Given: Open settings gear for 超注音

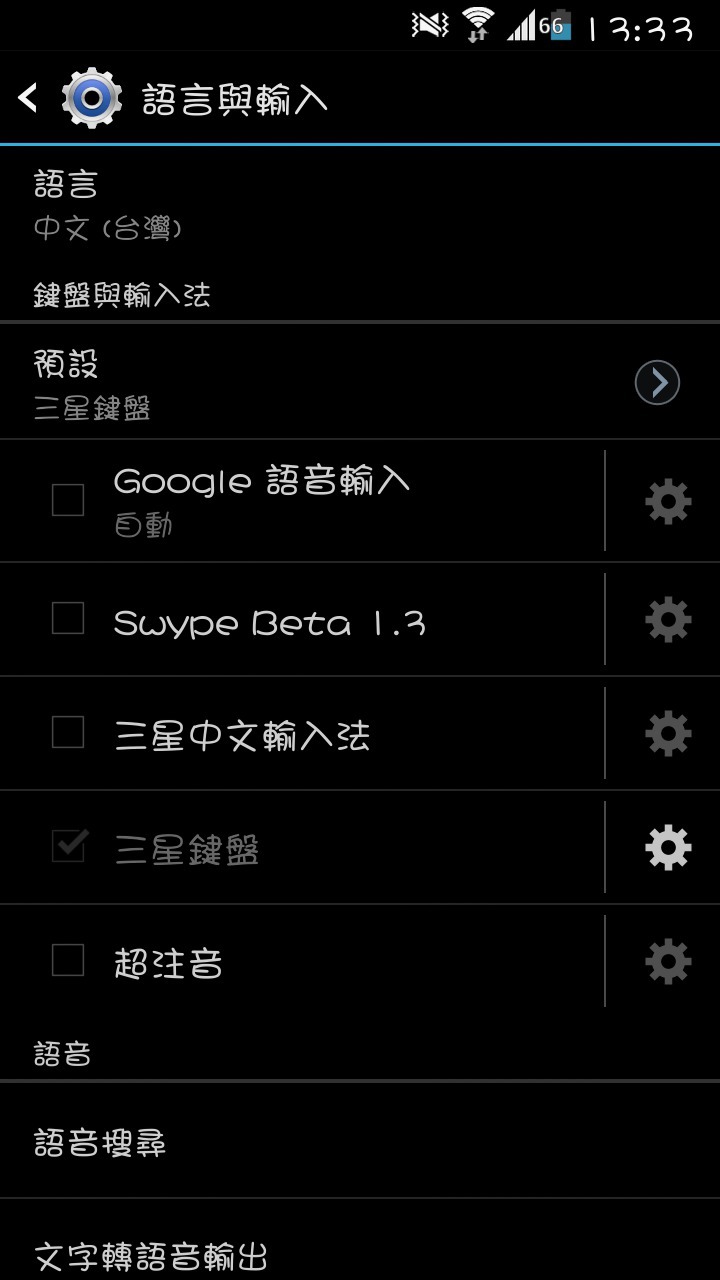Looking at the screenshot, I should tap(667, 961).
